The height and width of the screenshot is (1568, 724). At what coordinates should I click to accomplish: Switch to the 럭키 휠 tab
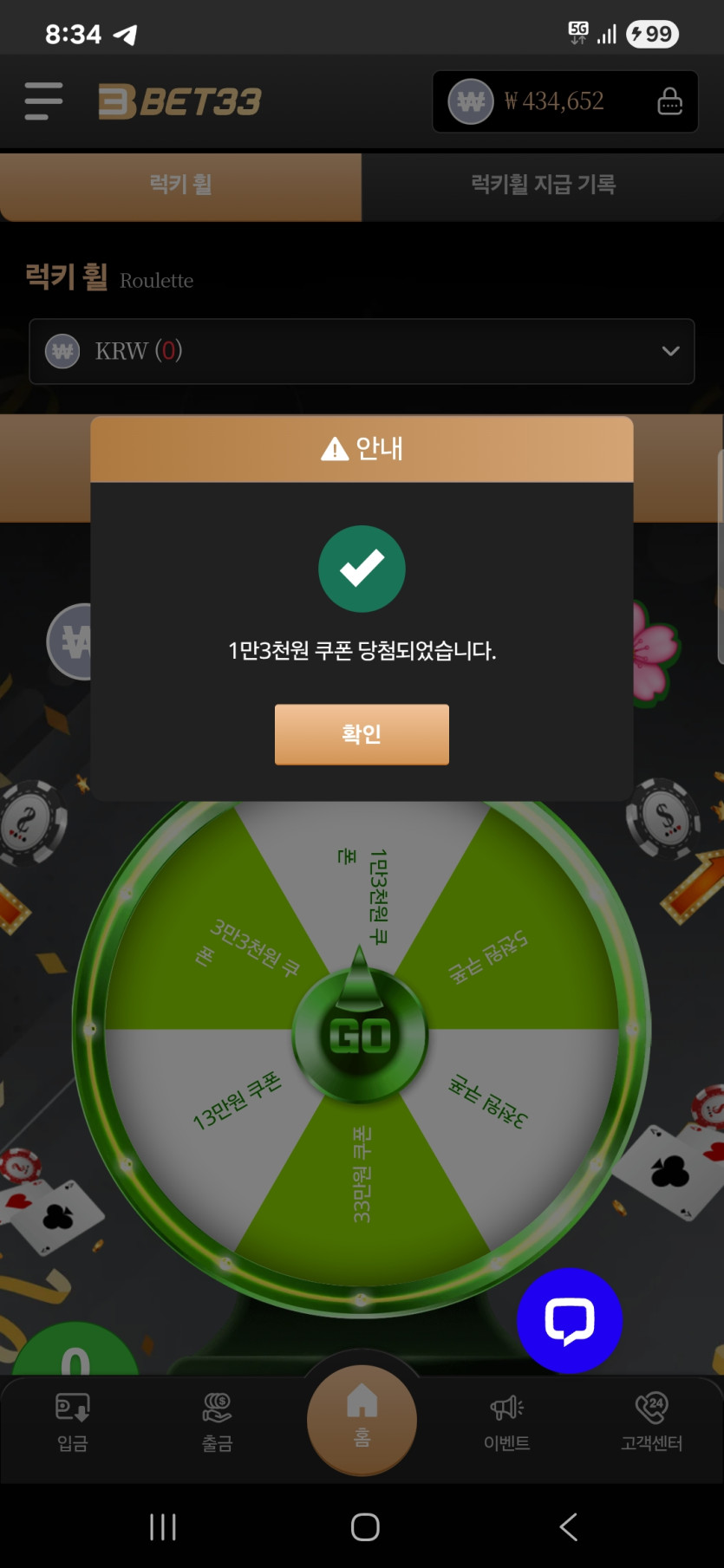click(180, 185)
